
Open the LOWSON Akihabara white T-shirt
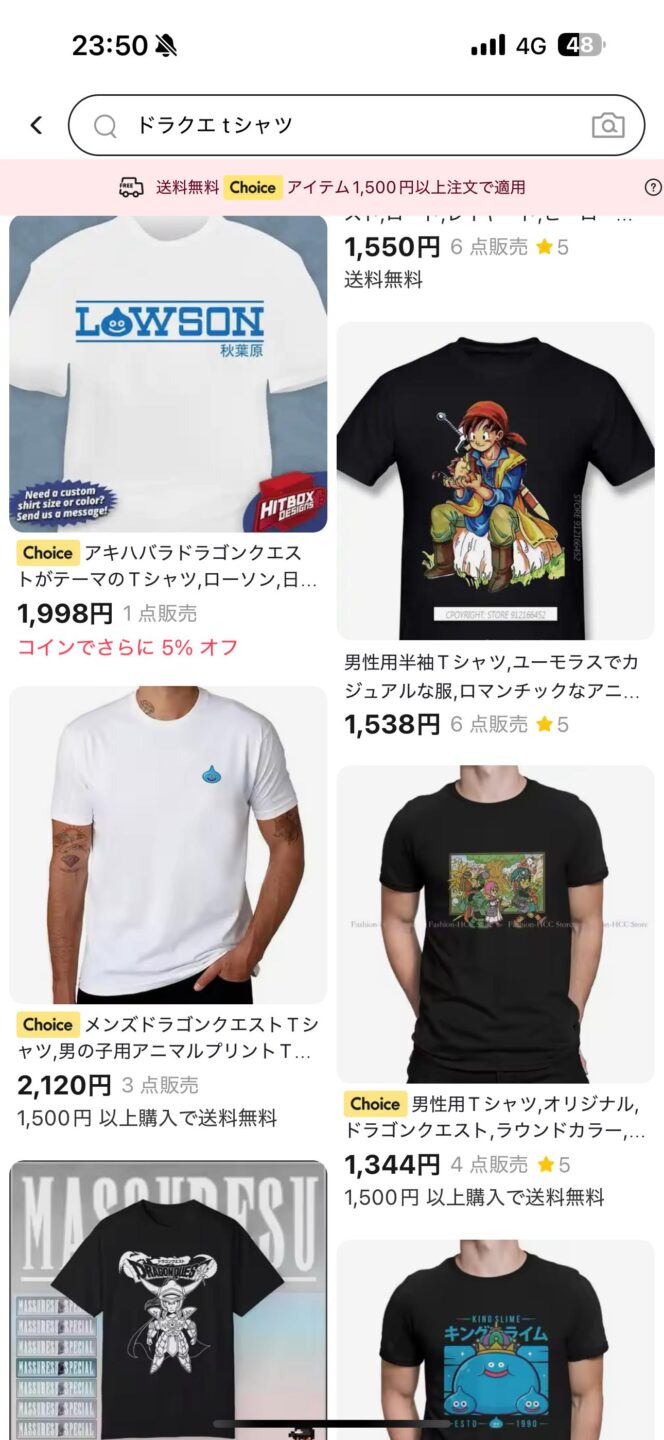click(x=168, y=375)
